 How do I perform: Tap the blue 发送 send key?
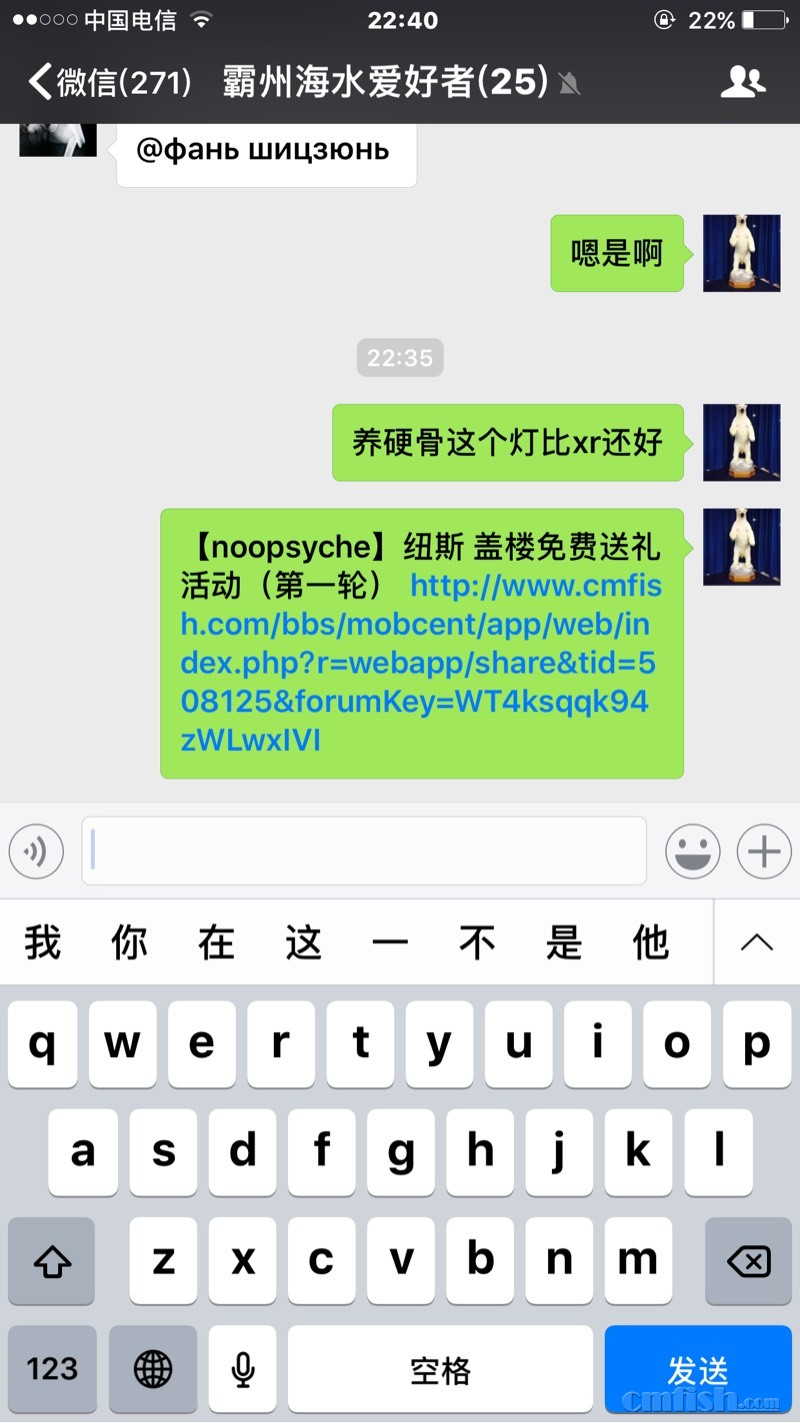[x=698, y=1369]
